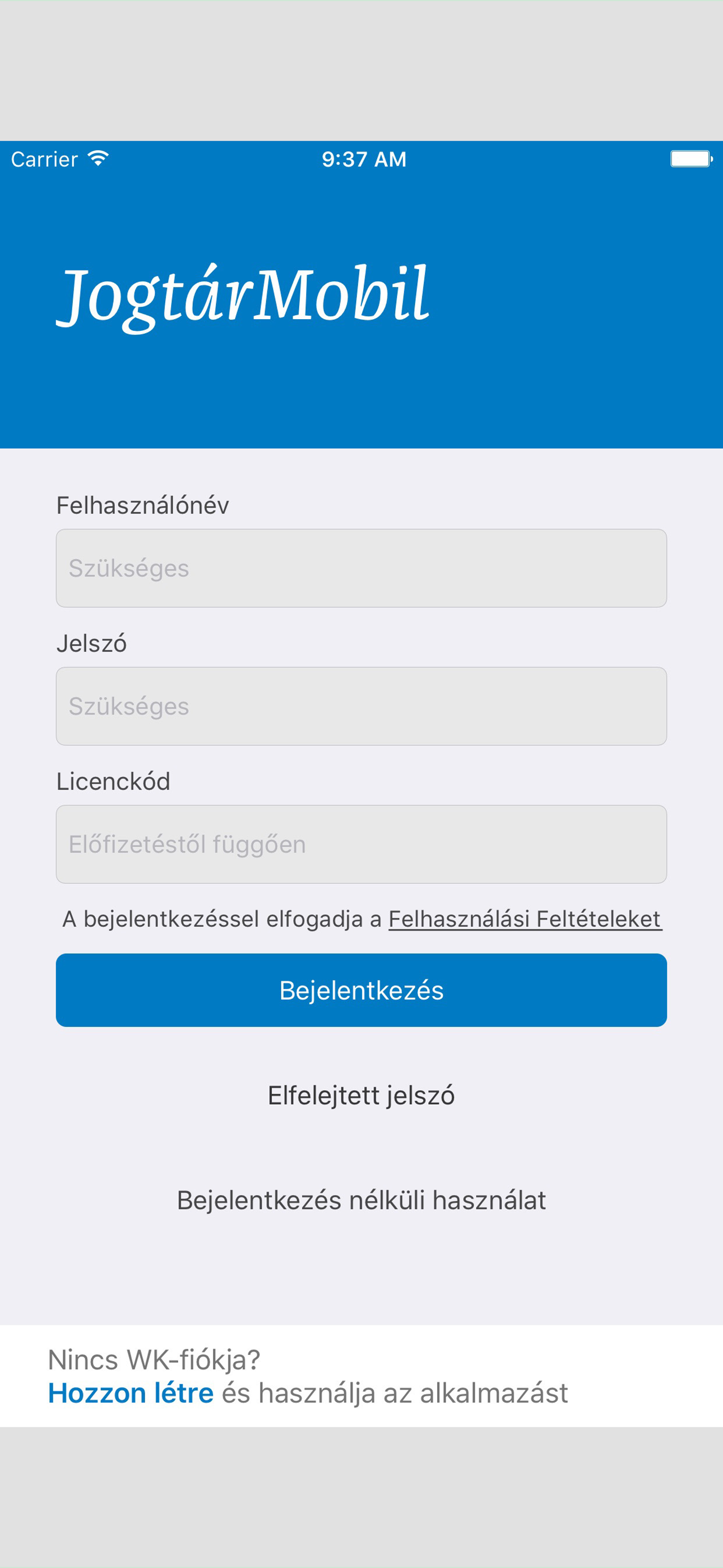The image size is (723, 1568).
Task: Click the 9:37 AM clock display
Action: [x=361, y=159]
